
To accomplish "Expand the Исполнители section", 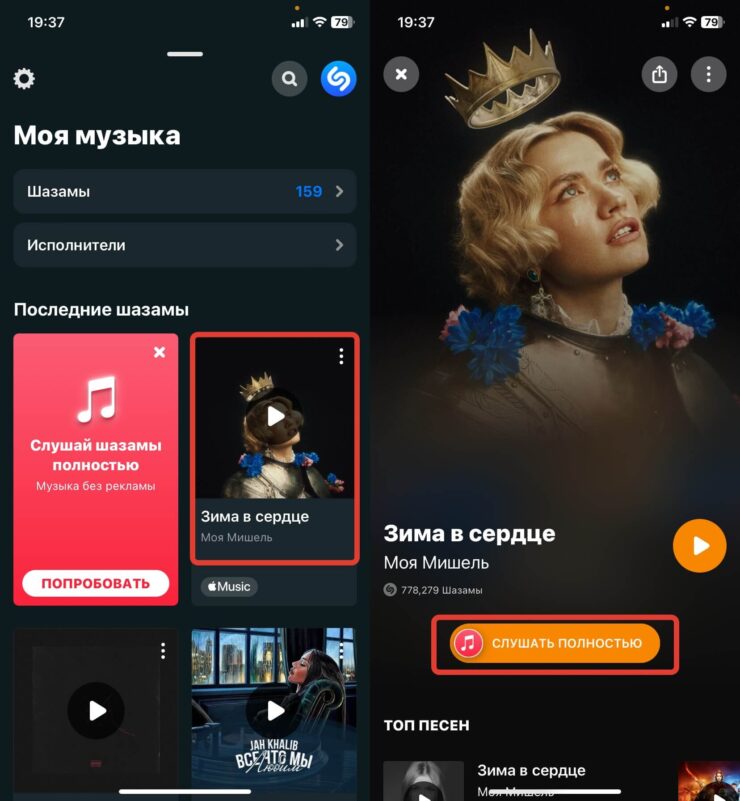I will (184, 245).
